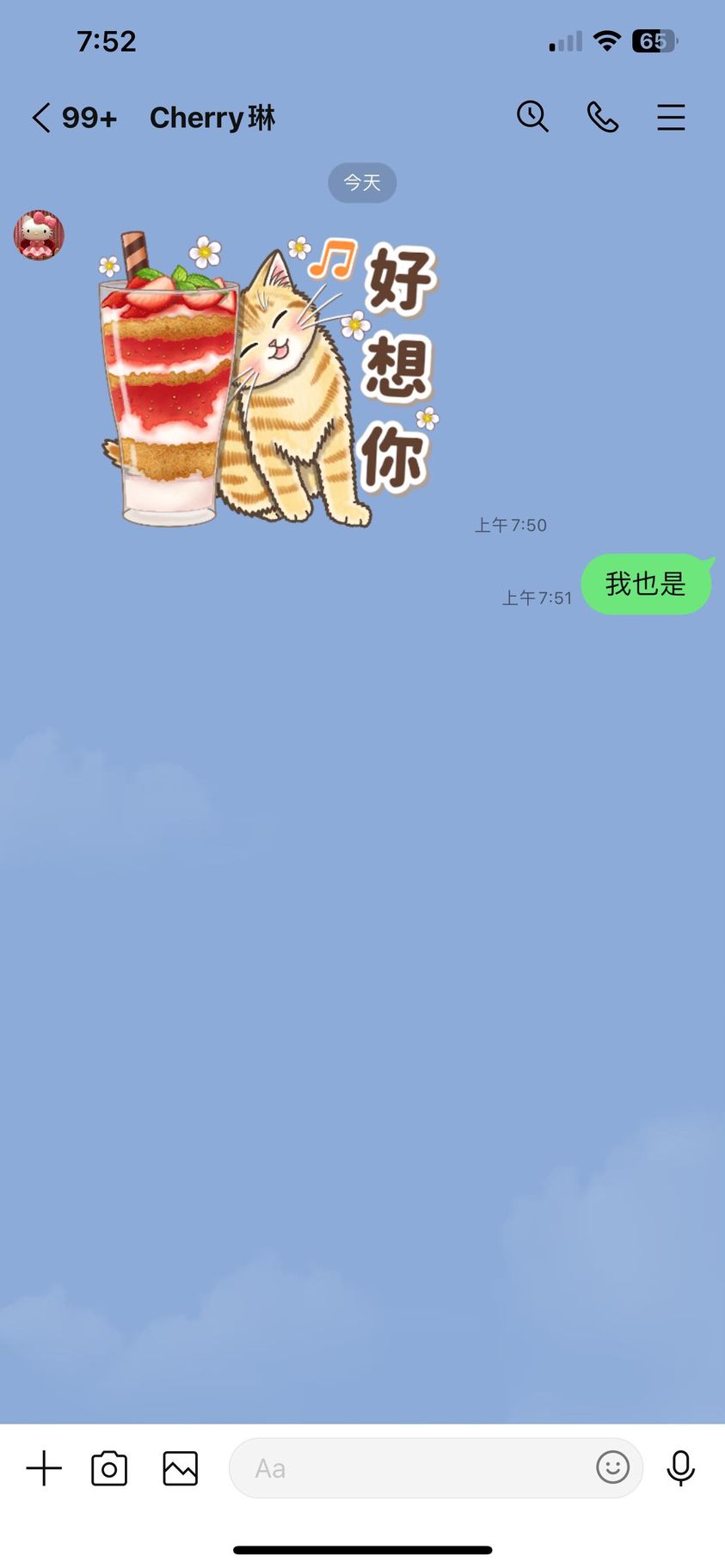Go back to the chat list
The width and height of the screenshot is (725, 1568).
(x=41, y=118)
